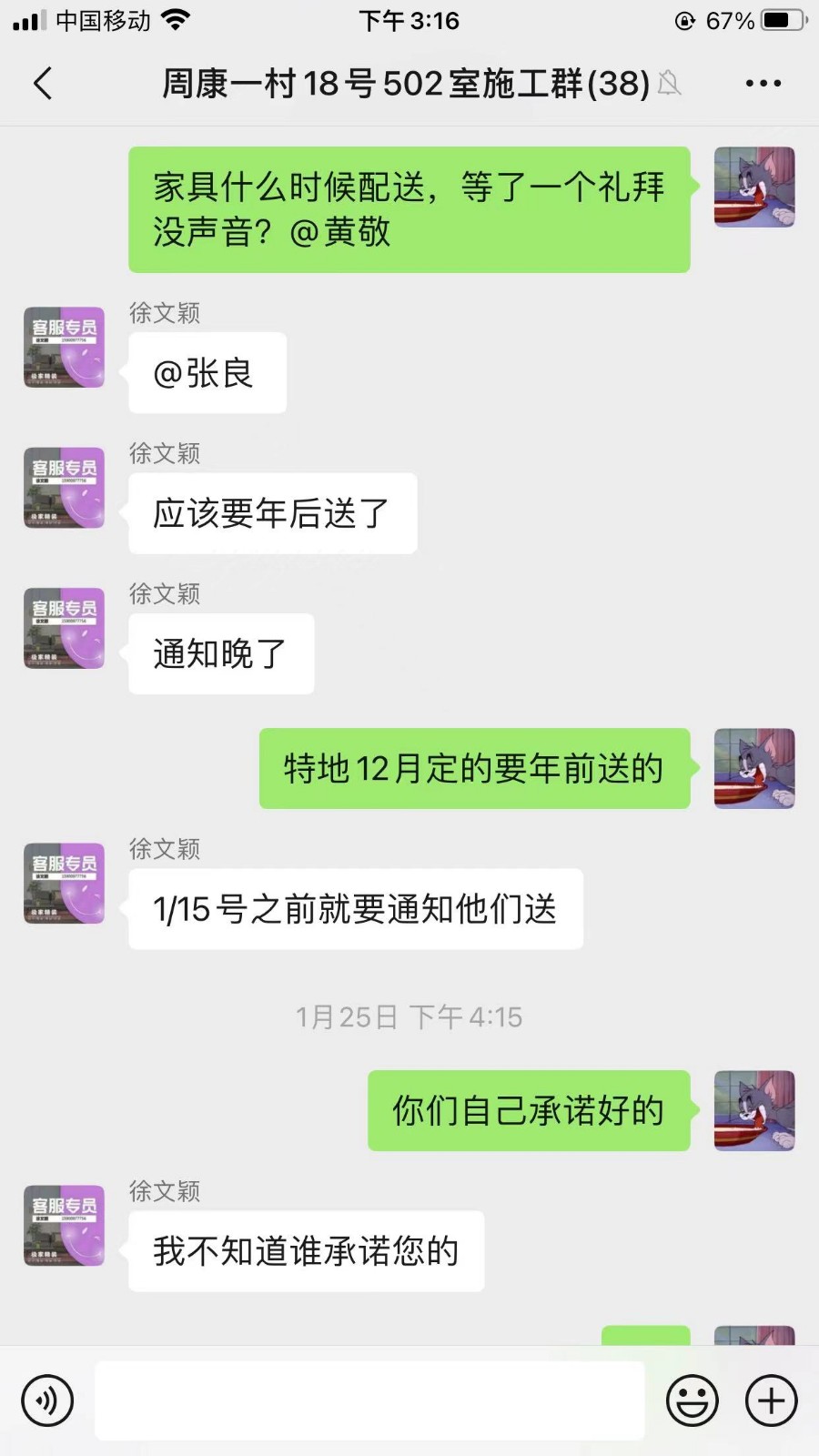Tap the message text field
Viewport: 819px width, 1456px height.
tap(369, 1400)
